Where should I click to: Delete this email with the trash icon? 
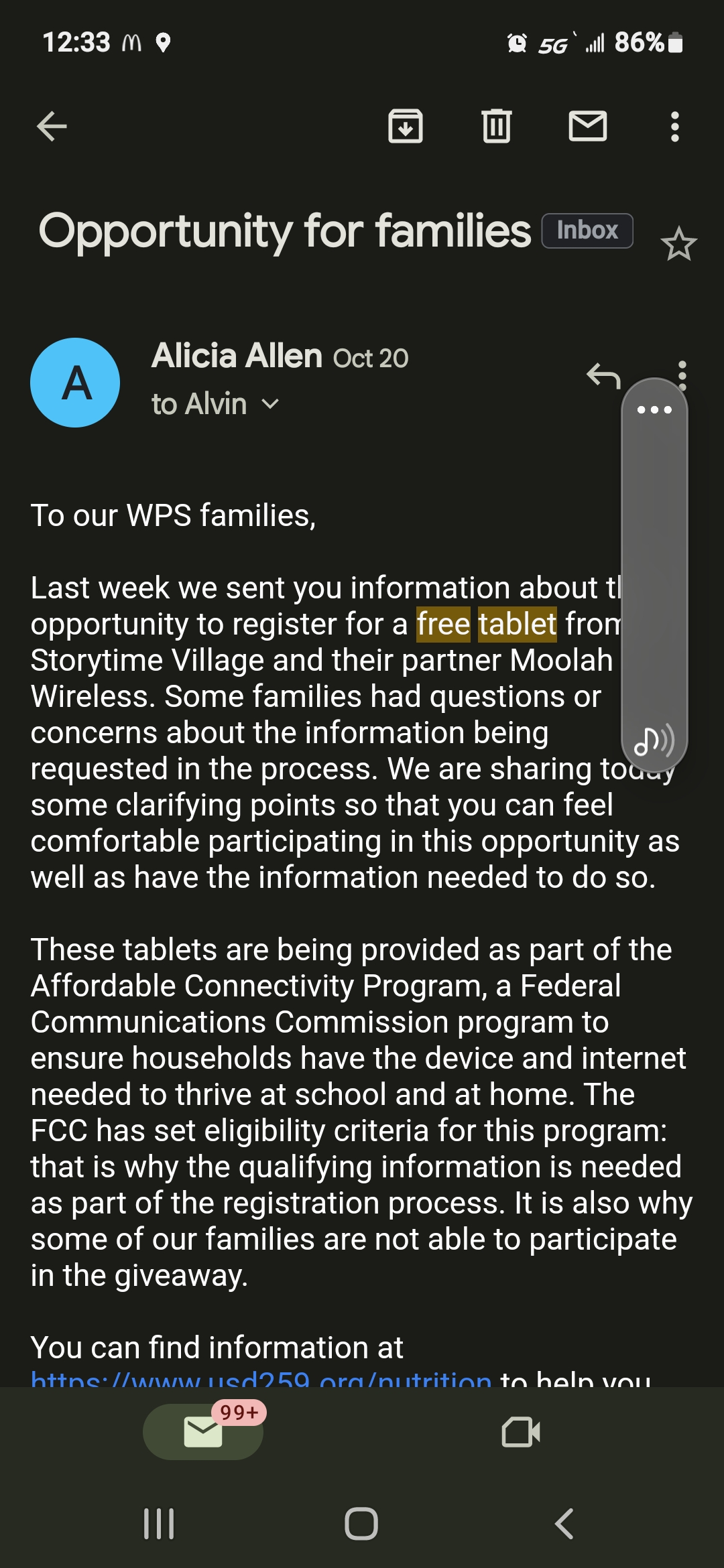(x=497, y=126)
